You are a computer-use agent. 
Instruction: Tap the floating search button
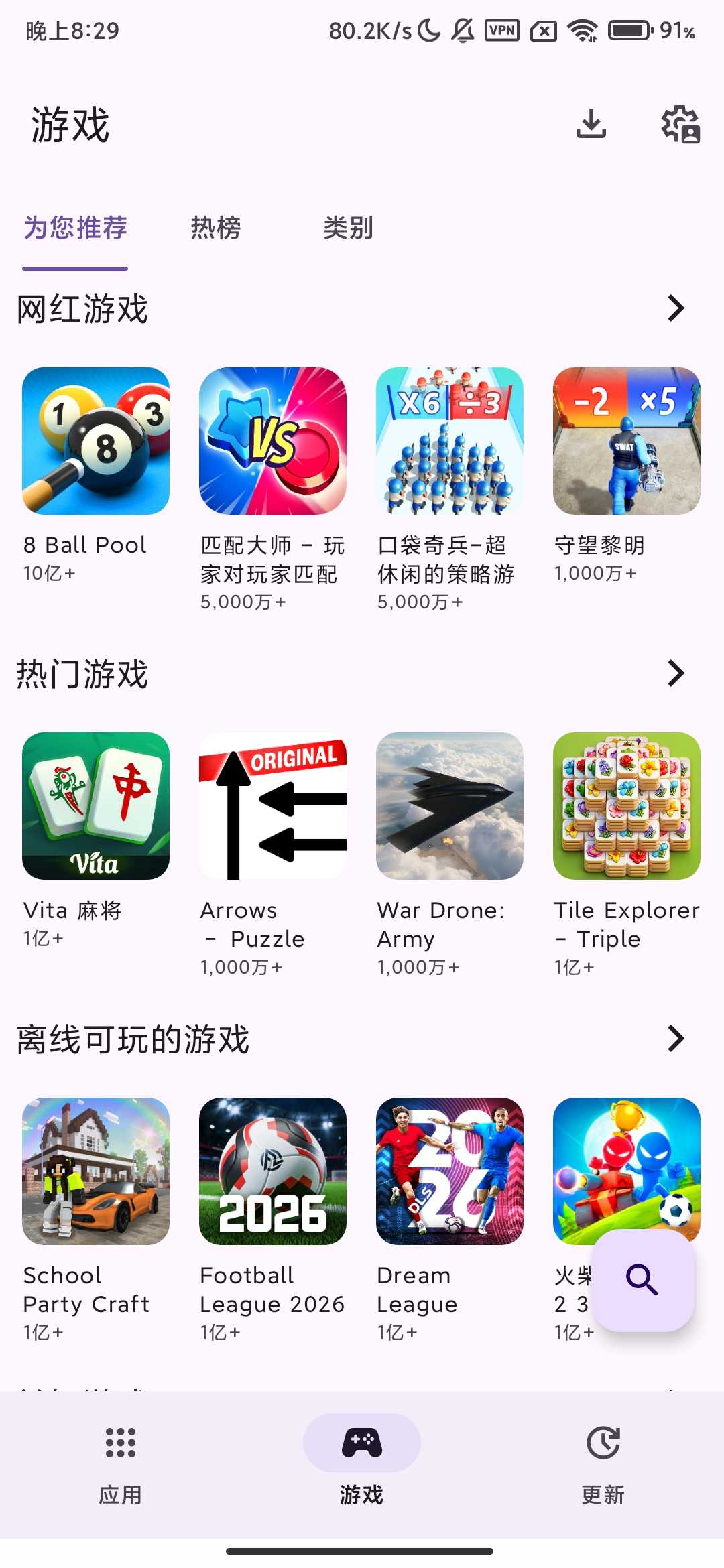(642, 1280)
